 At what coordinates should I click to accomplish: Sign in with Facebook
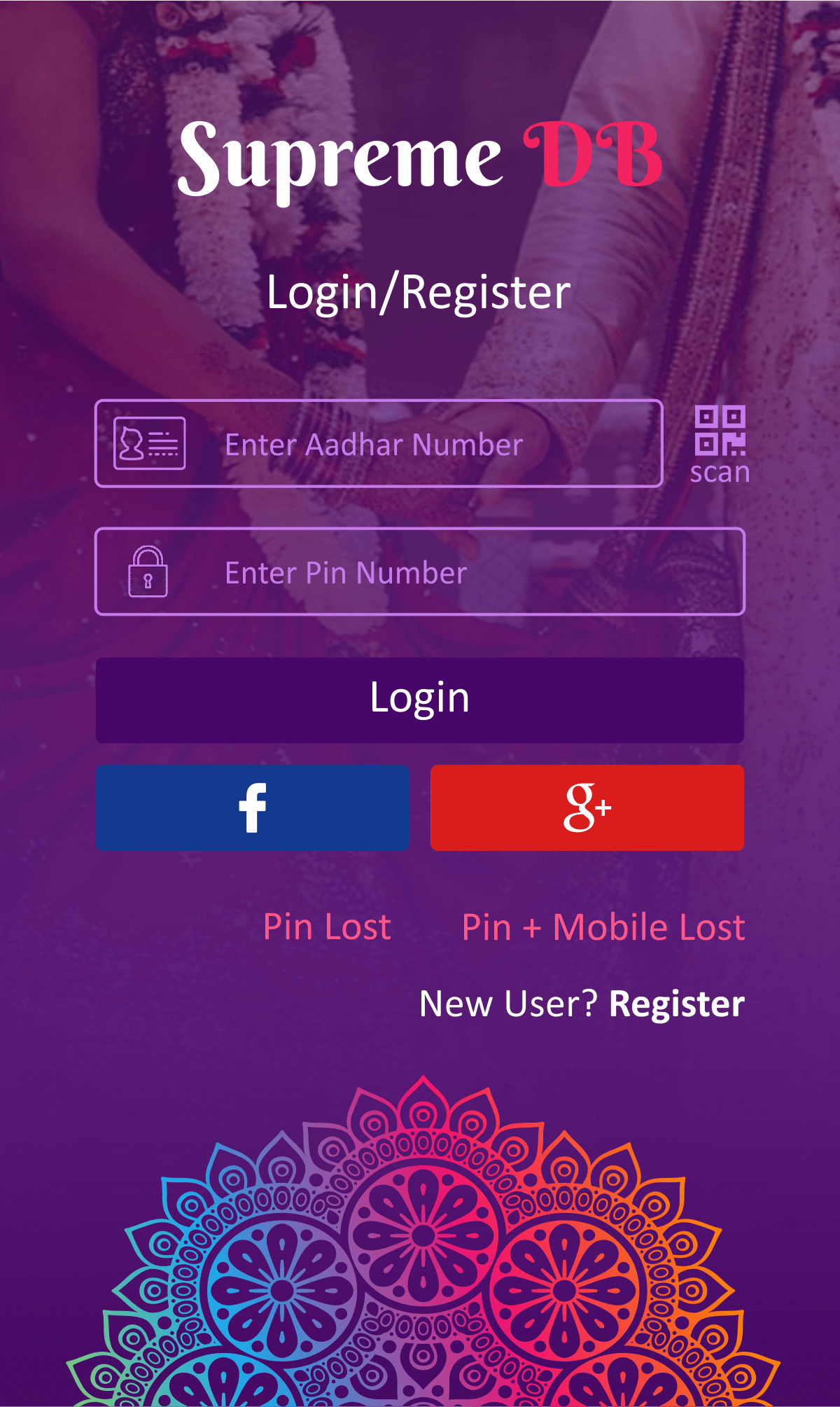pyautogui.click(x=253, y=808)
